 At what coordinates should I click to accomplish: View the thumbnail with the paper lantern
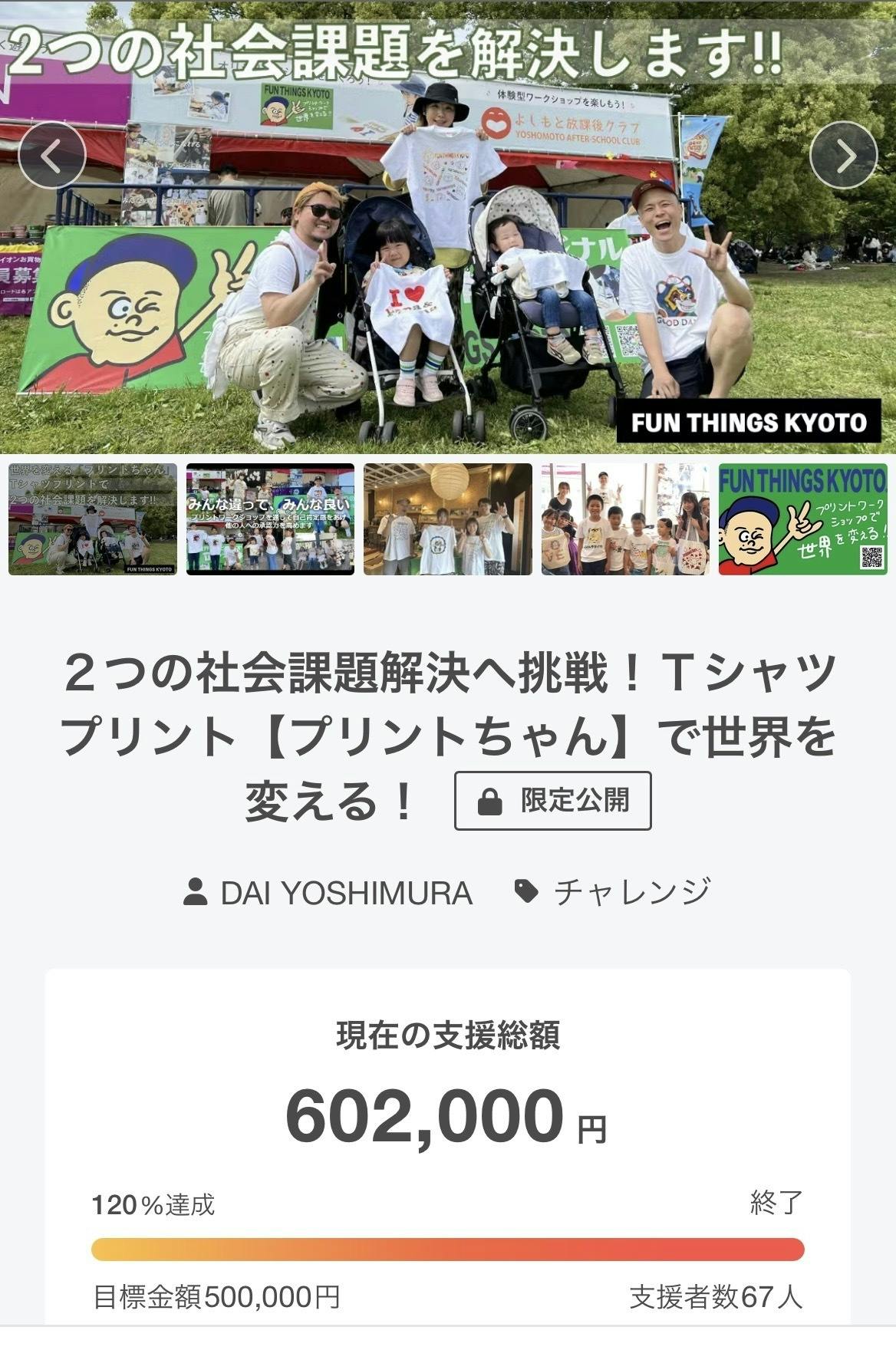coord(447,519)
